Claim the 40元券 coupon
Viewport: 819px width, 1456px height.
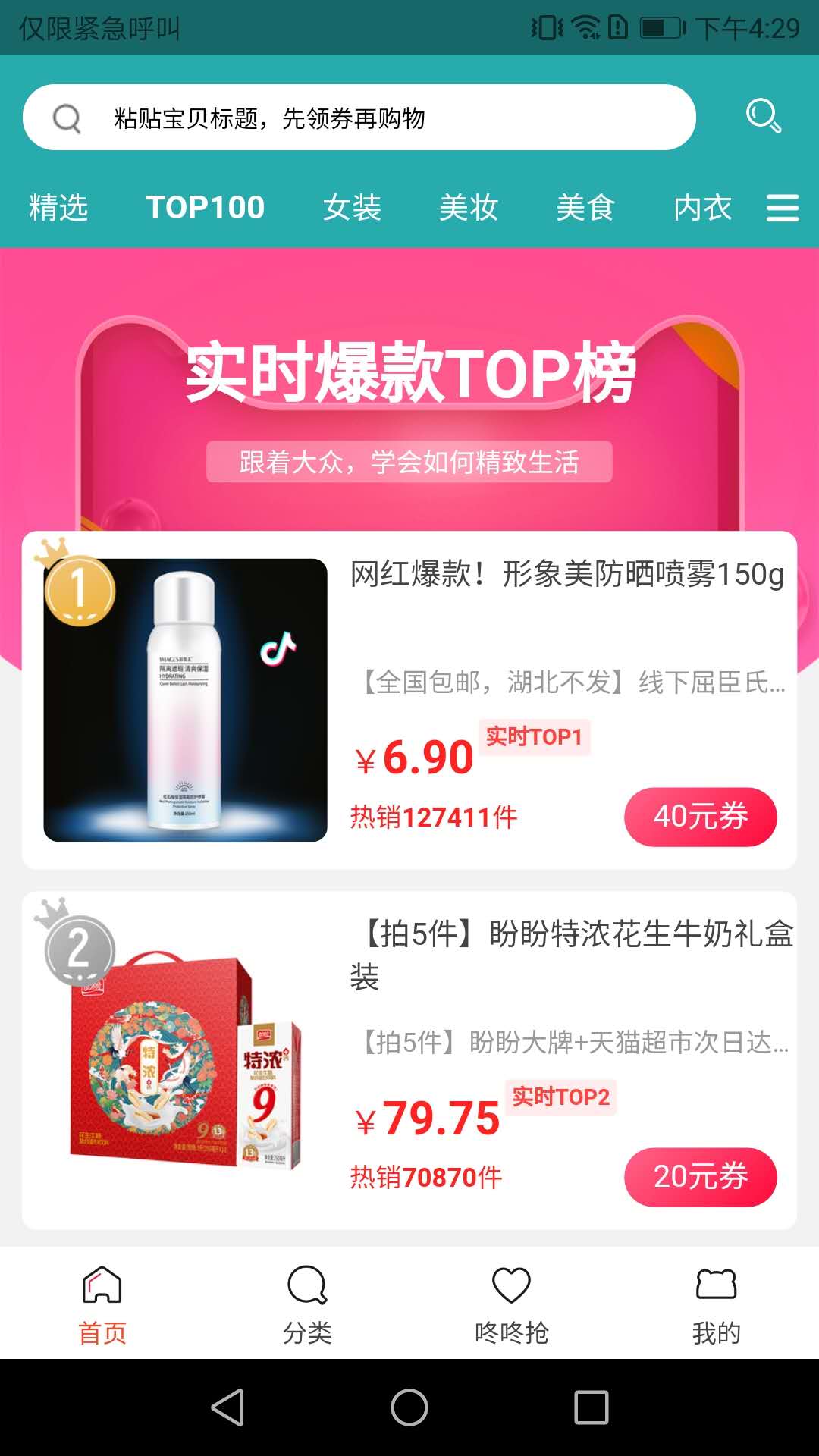coord(700,817)
